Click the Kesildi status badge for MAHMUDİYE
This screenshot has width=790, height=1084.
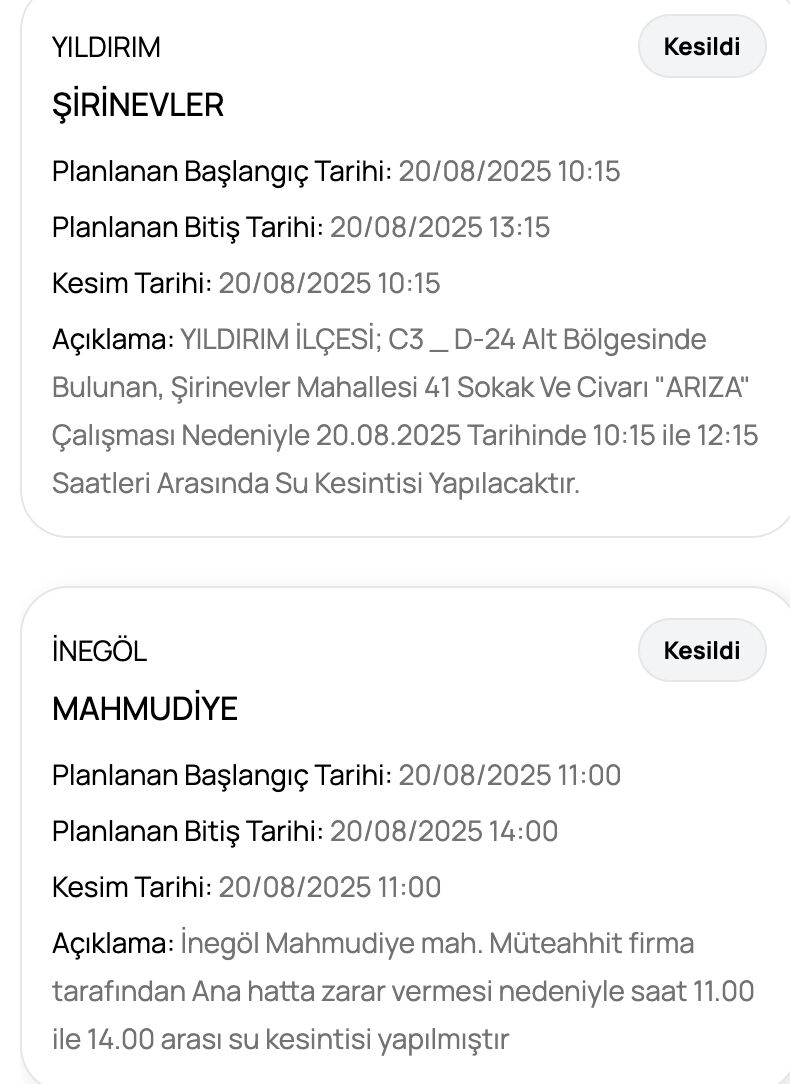701,650
